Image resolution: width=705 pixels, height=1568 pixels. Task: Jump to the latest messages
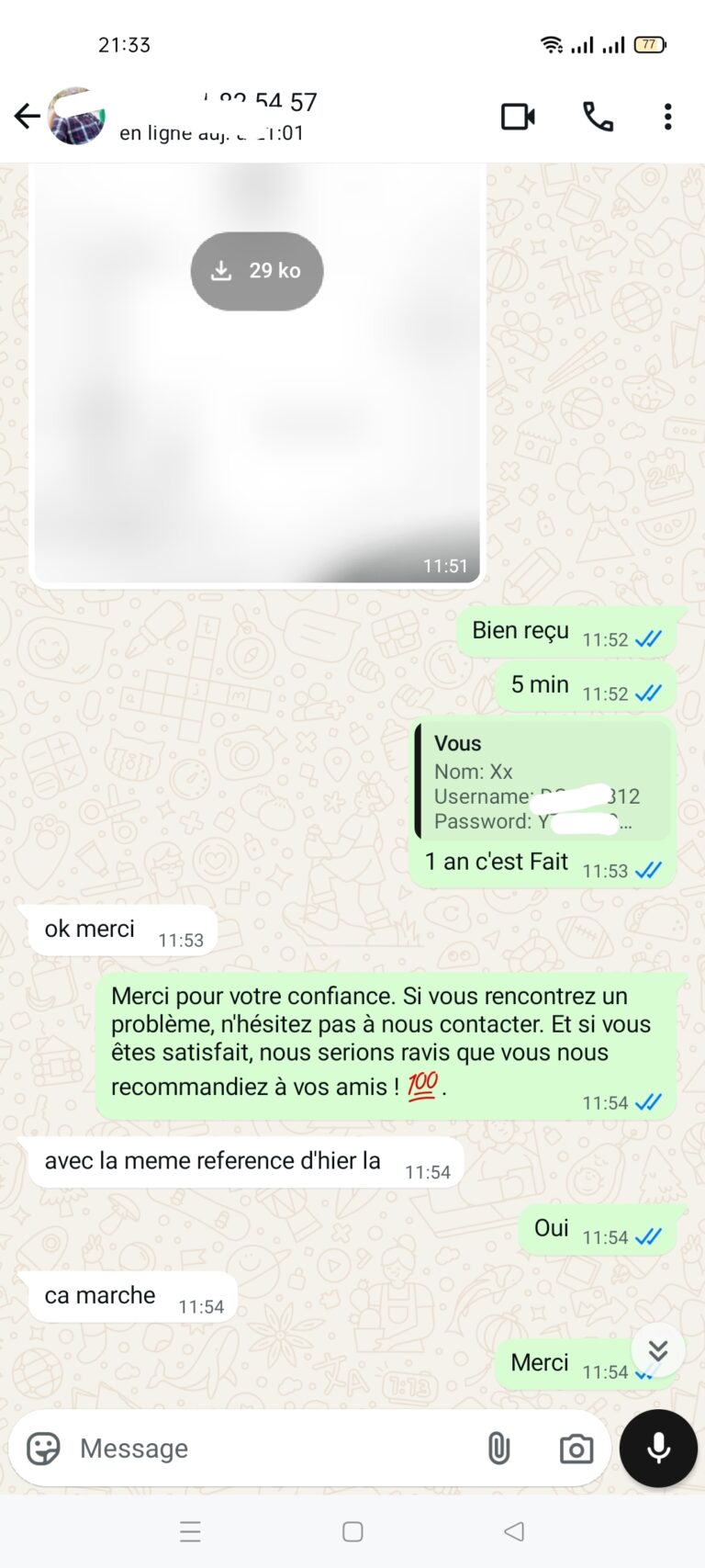657,1350
